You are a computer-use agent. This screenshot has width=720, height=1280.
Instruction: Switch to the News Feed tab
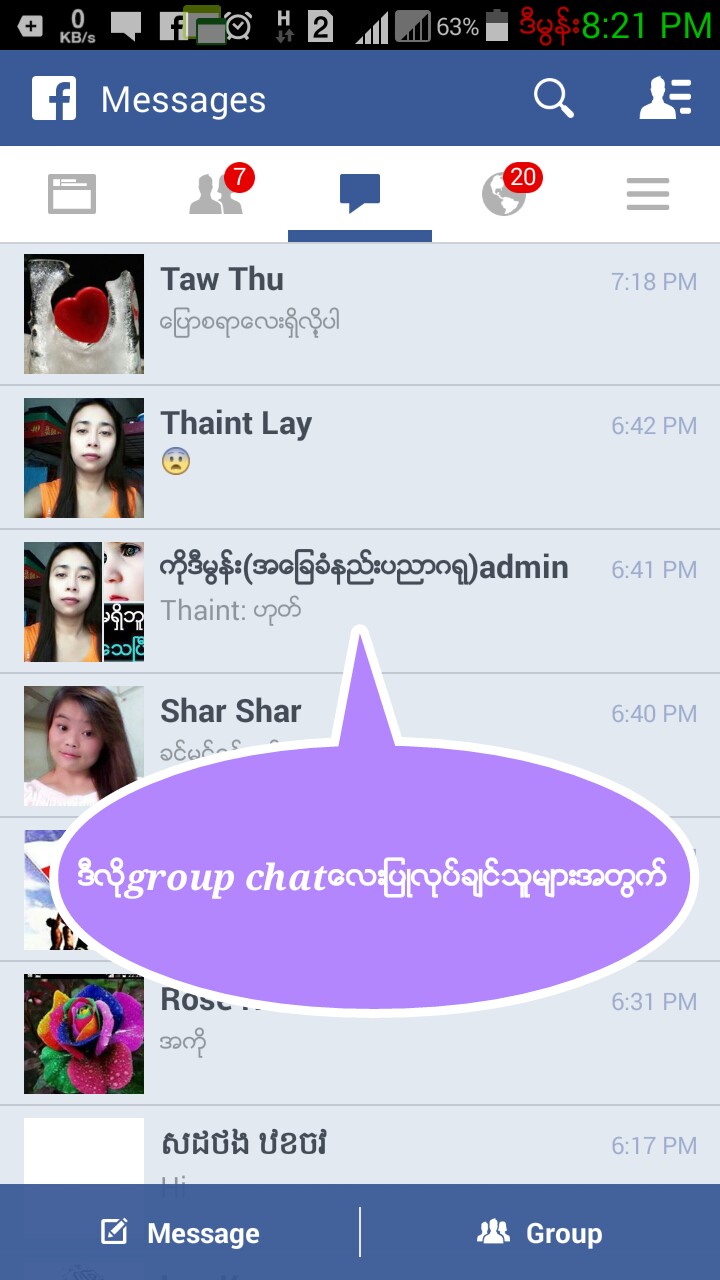click(72, 194)
